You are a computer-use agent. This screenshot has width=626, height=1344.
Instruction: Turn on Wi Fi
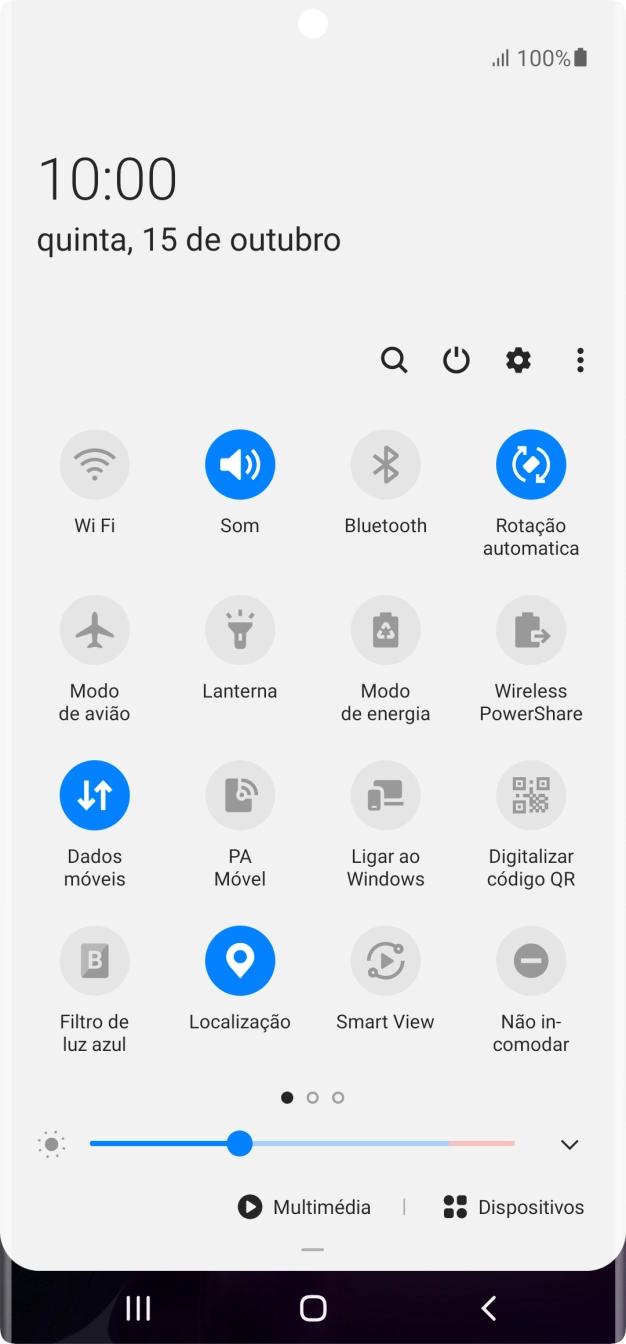95,465
